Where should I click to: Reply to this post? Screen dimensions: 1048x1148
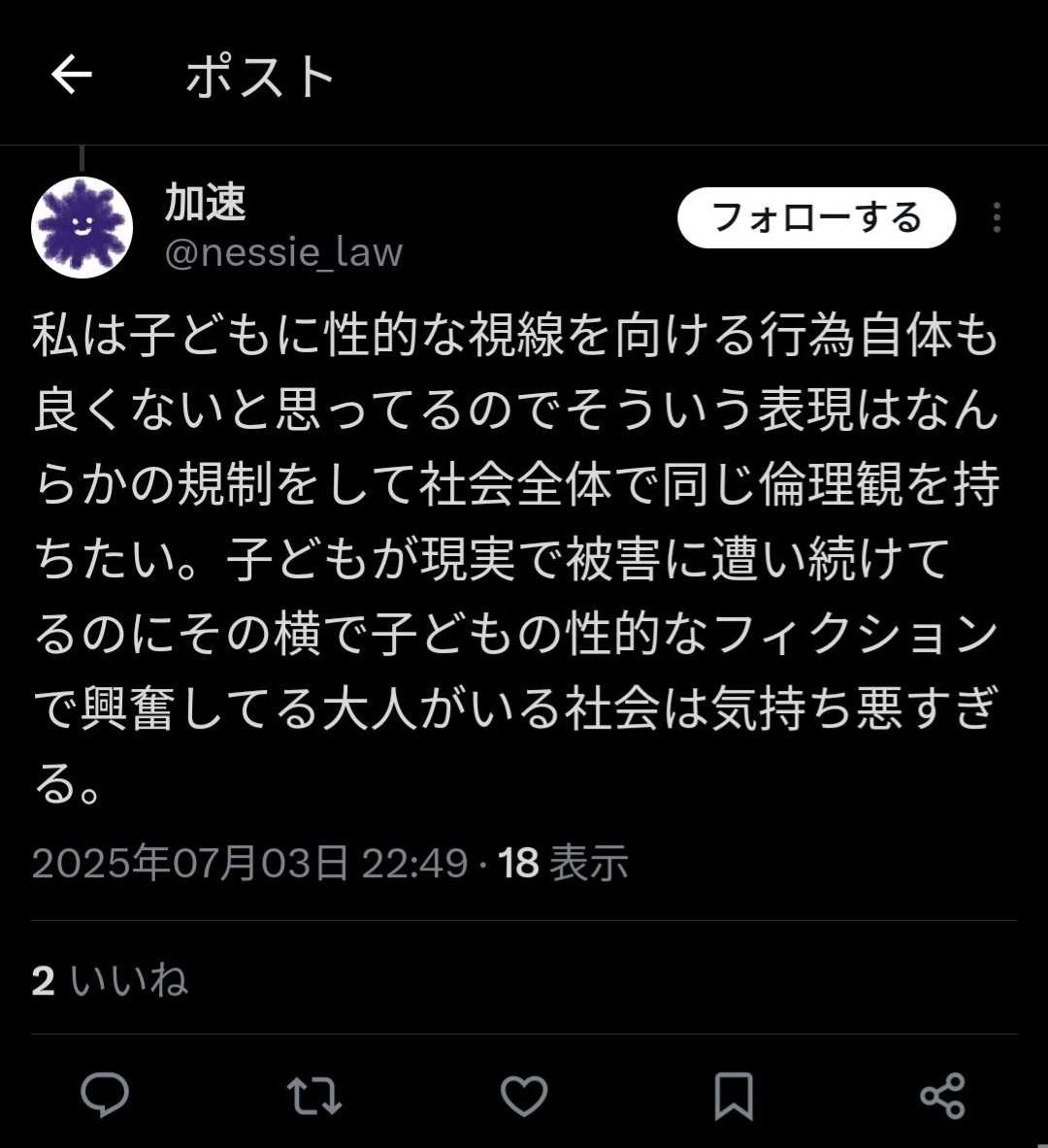click(105, 1097)
